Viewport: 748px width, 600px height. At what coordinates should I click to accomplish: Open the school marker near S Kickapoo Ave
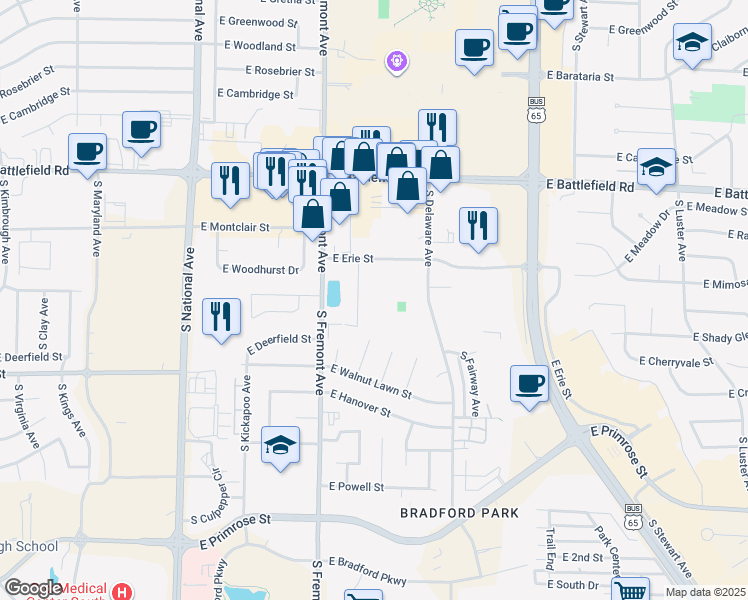(x=281, y=445)
